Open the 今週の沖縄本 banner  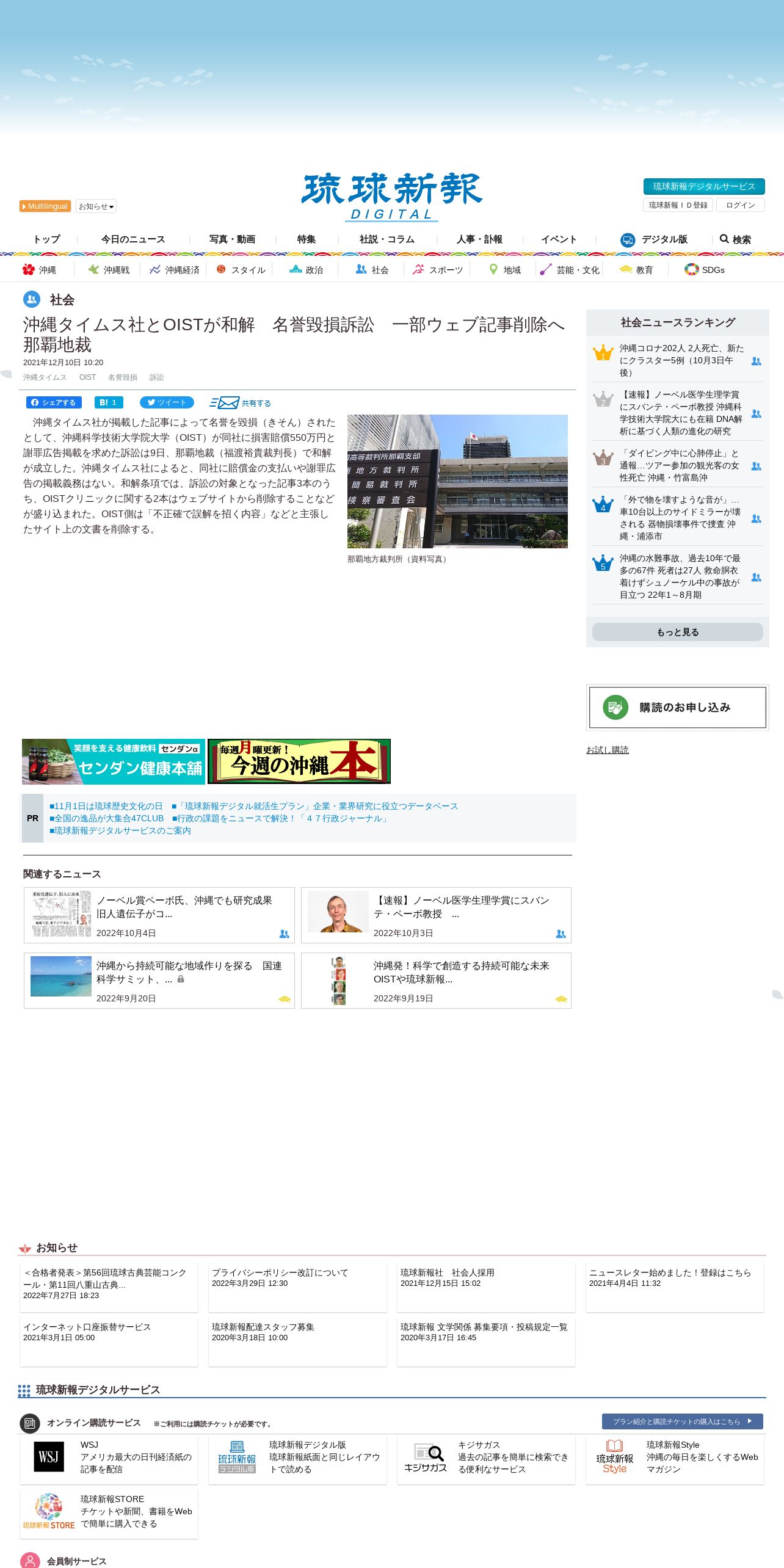[x=299, y=761]
